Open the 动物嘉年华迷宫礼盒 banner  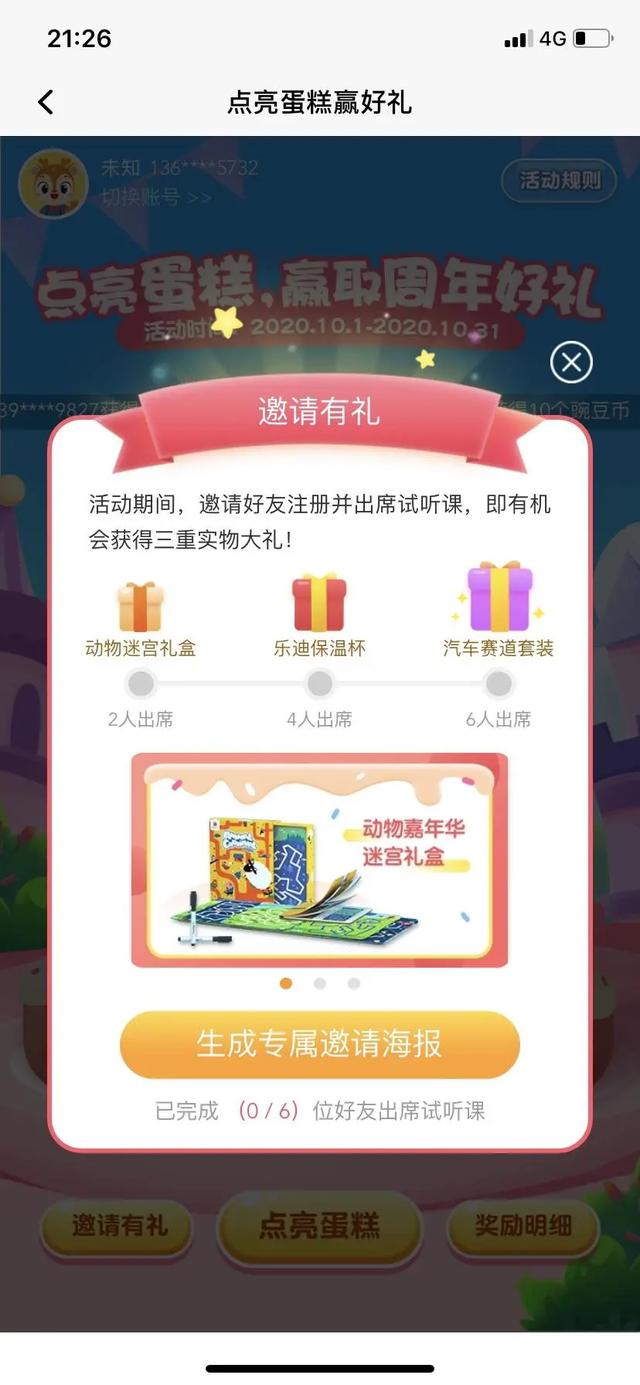320,860
